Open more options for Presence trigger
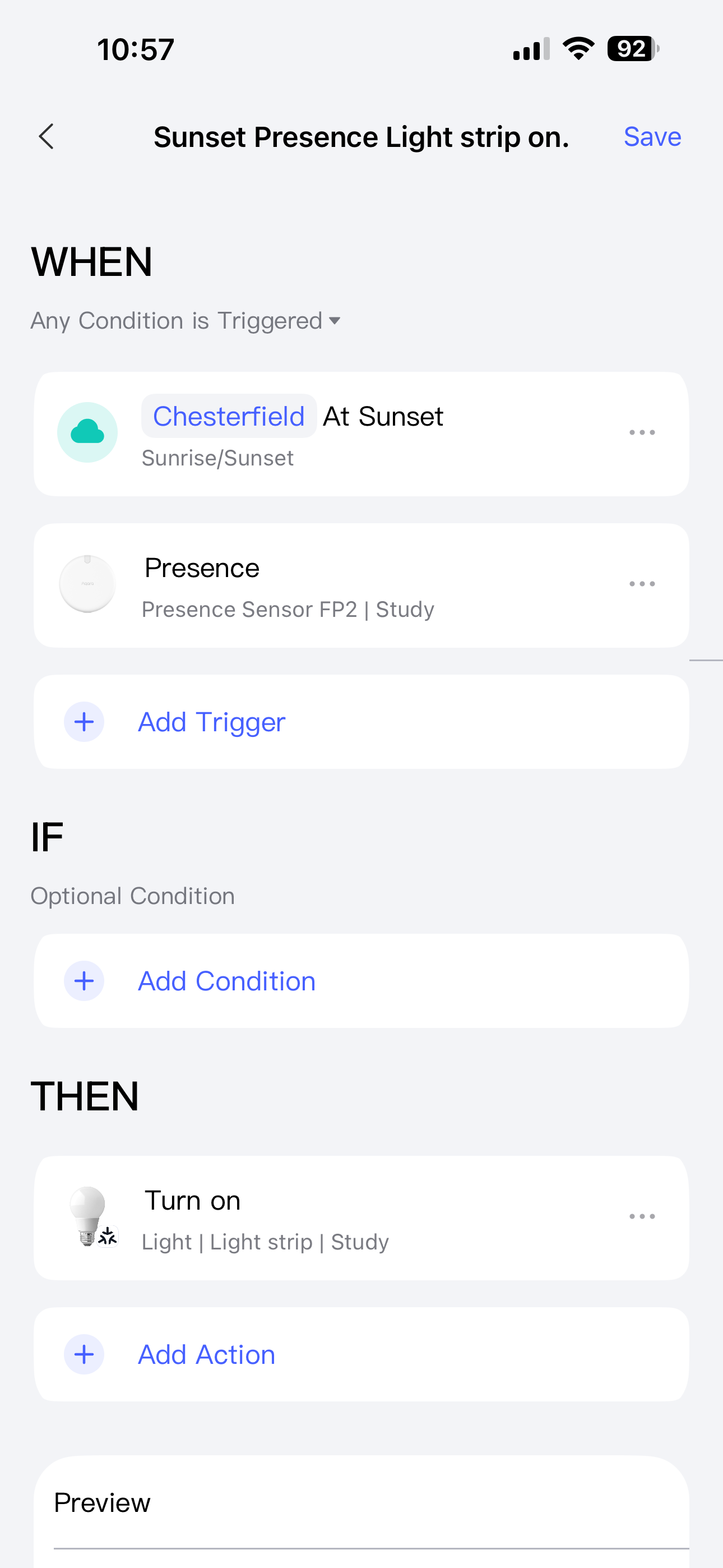This screenshot has width=723, height=1568. pos(641,584)
